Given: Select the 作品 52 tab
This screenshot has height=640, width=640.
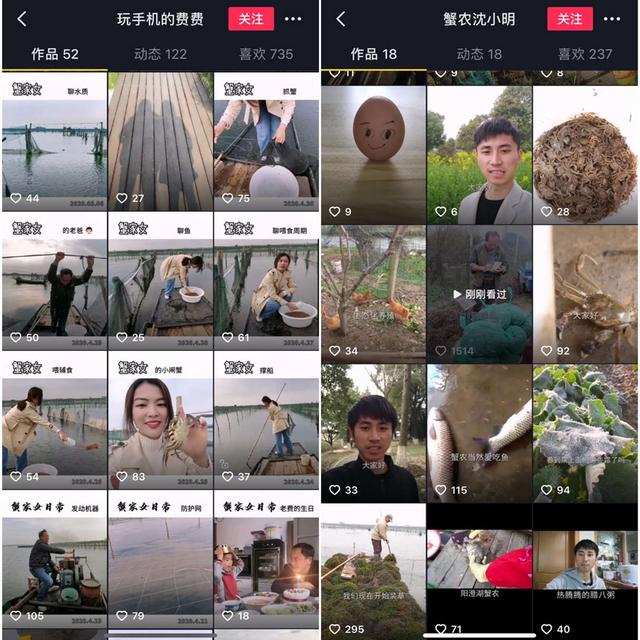Looking at the screenshot, I should click(54, 54).
